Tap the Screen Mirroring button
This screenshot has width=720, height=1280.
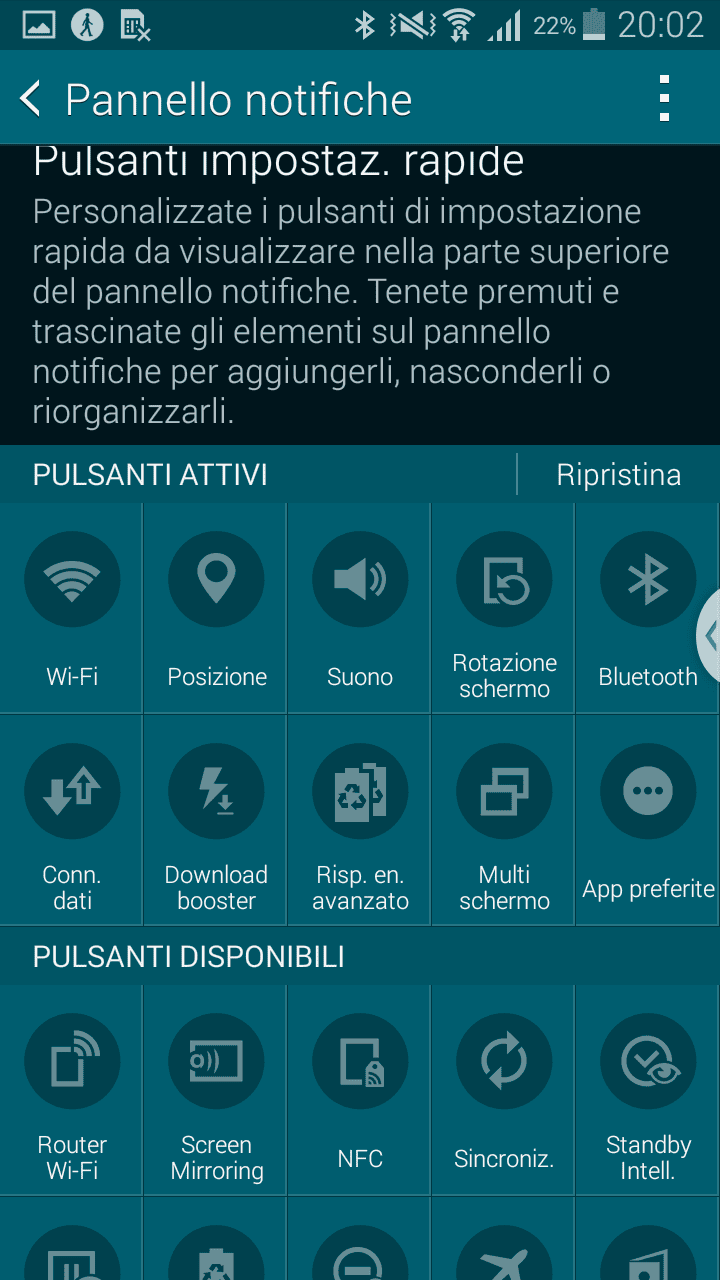coord(216,1090)
